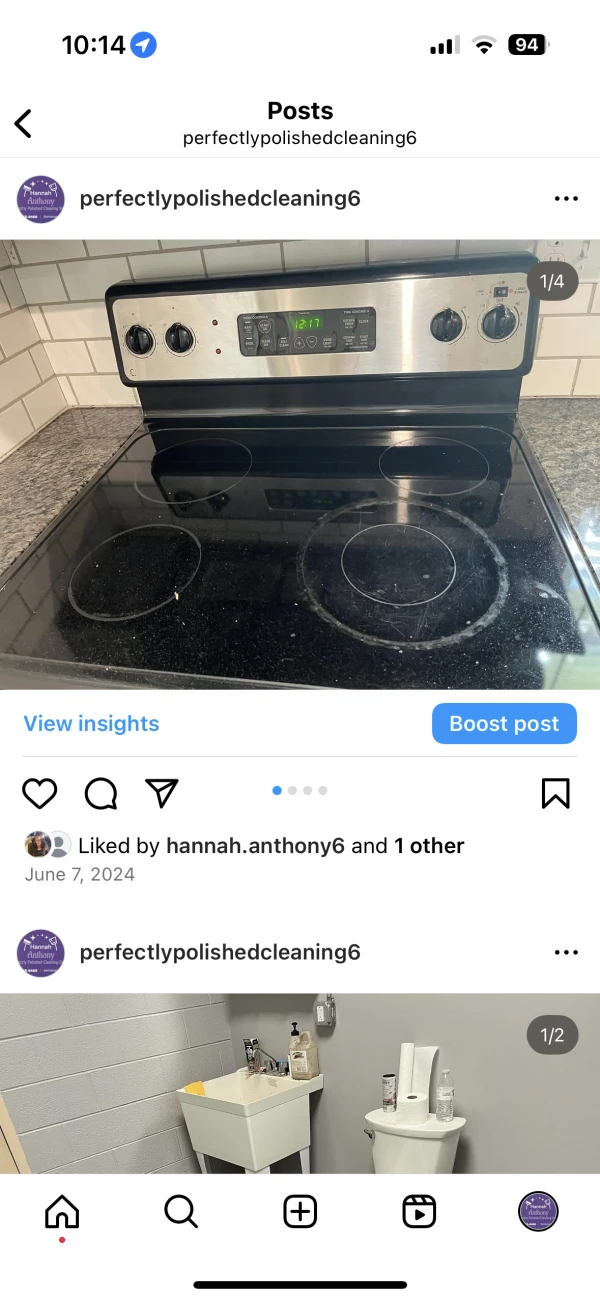Share the stove post via send icon
Viewport: 600px width, 1301px height.
point(161,793)
